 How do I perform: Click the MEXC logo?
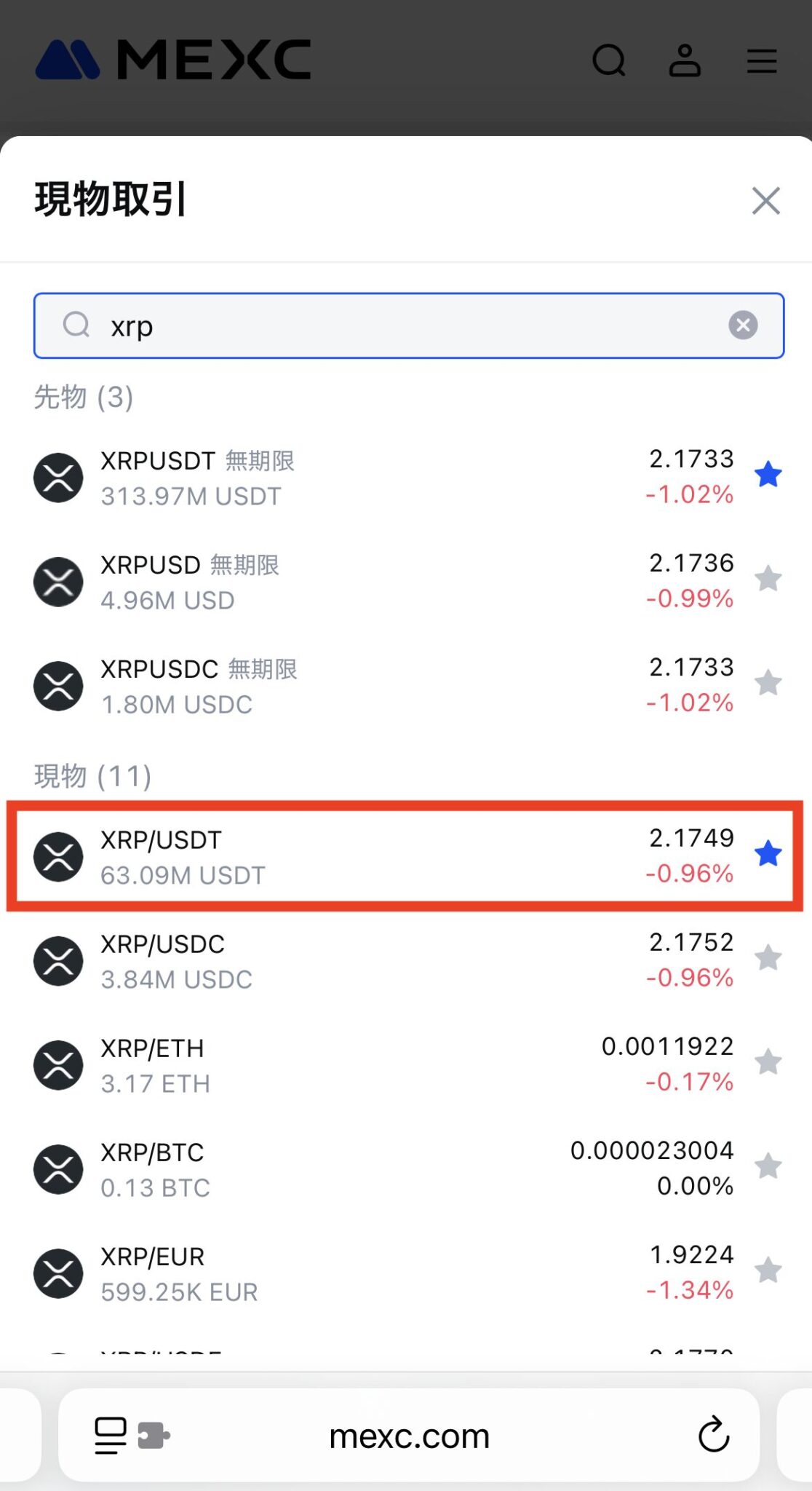click(175, 61)
